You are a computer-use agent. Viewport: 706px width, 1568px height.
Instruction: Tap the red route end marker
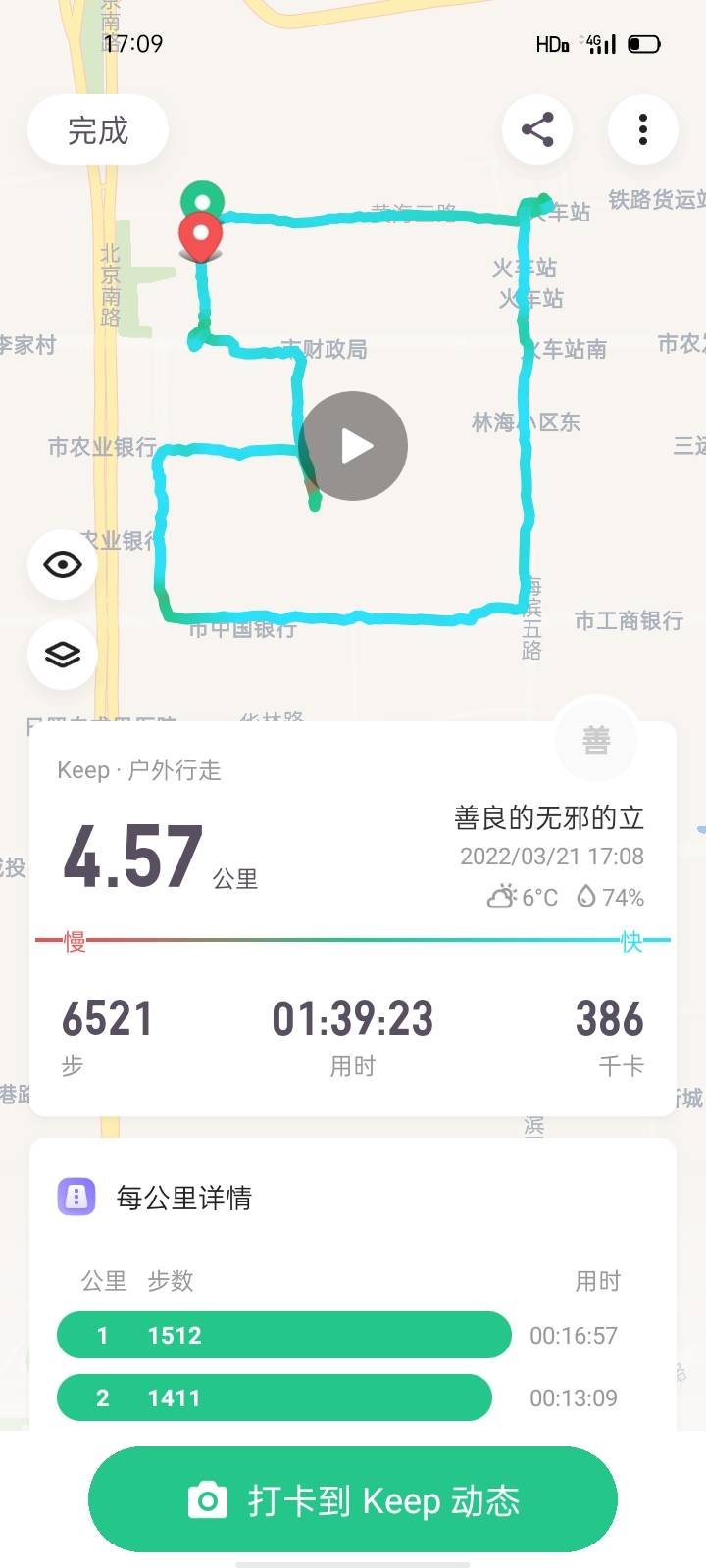click(200, 235)
